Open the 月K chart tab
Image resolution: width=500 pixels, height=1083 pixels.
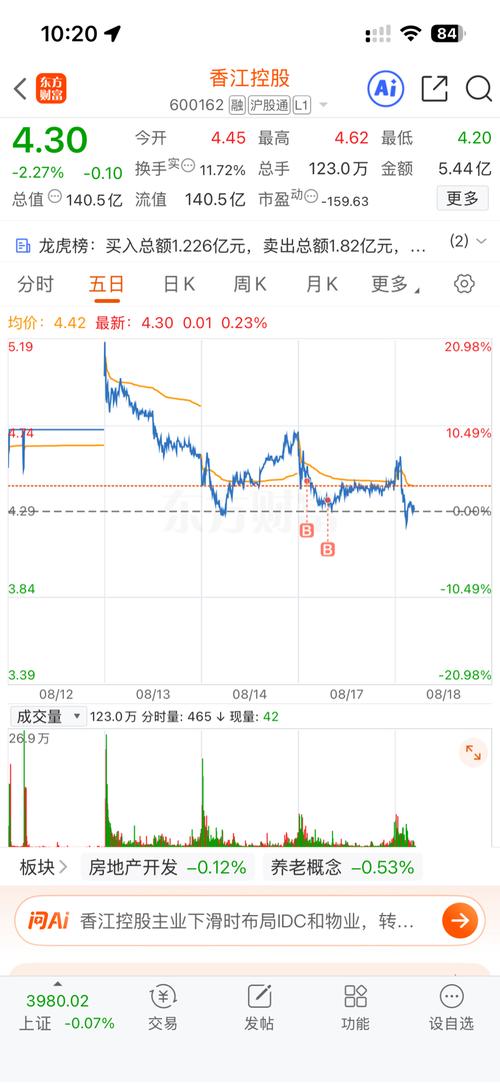321,284
